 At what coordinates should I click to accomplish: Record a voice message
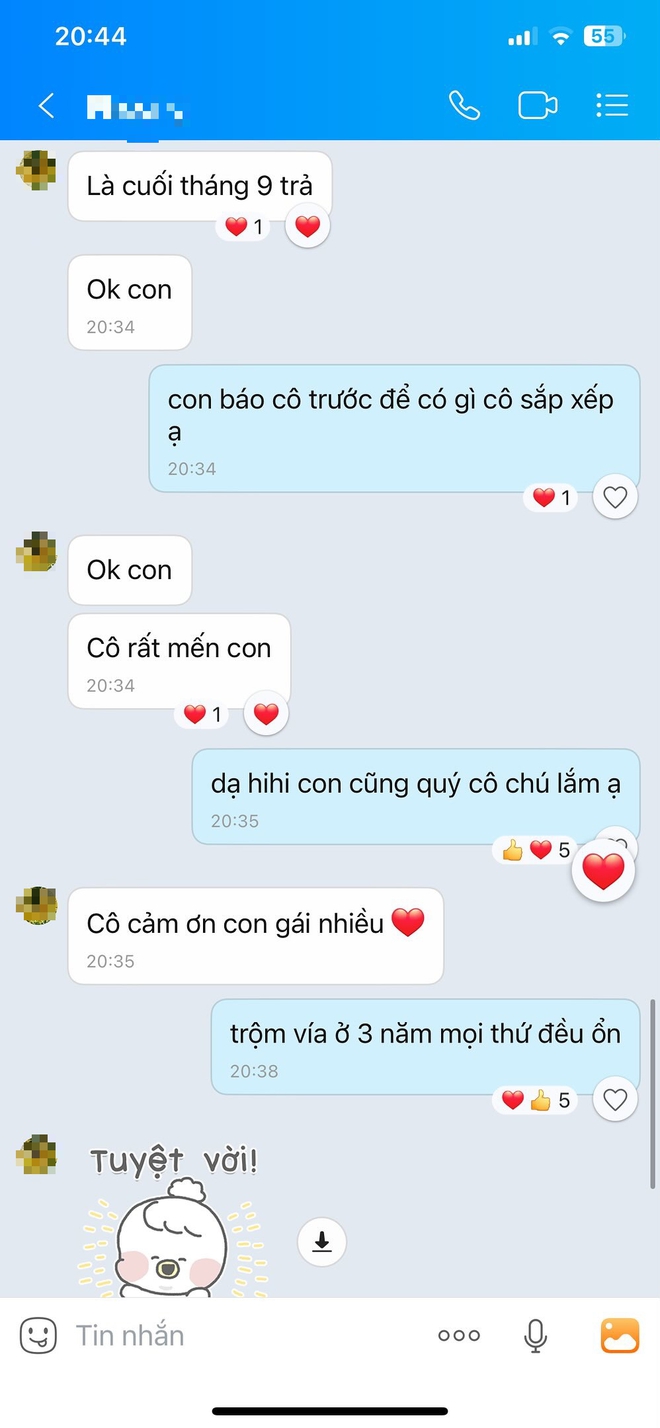click(536, 1335)
